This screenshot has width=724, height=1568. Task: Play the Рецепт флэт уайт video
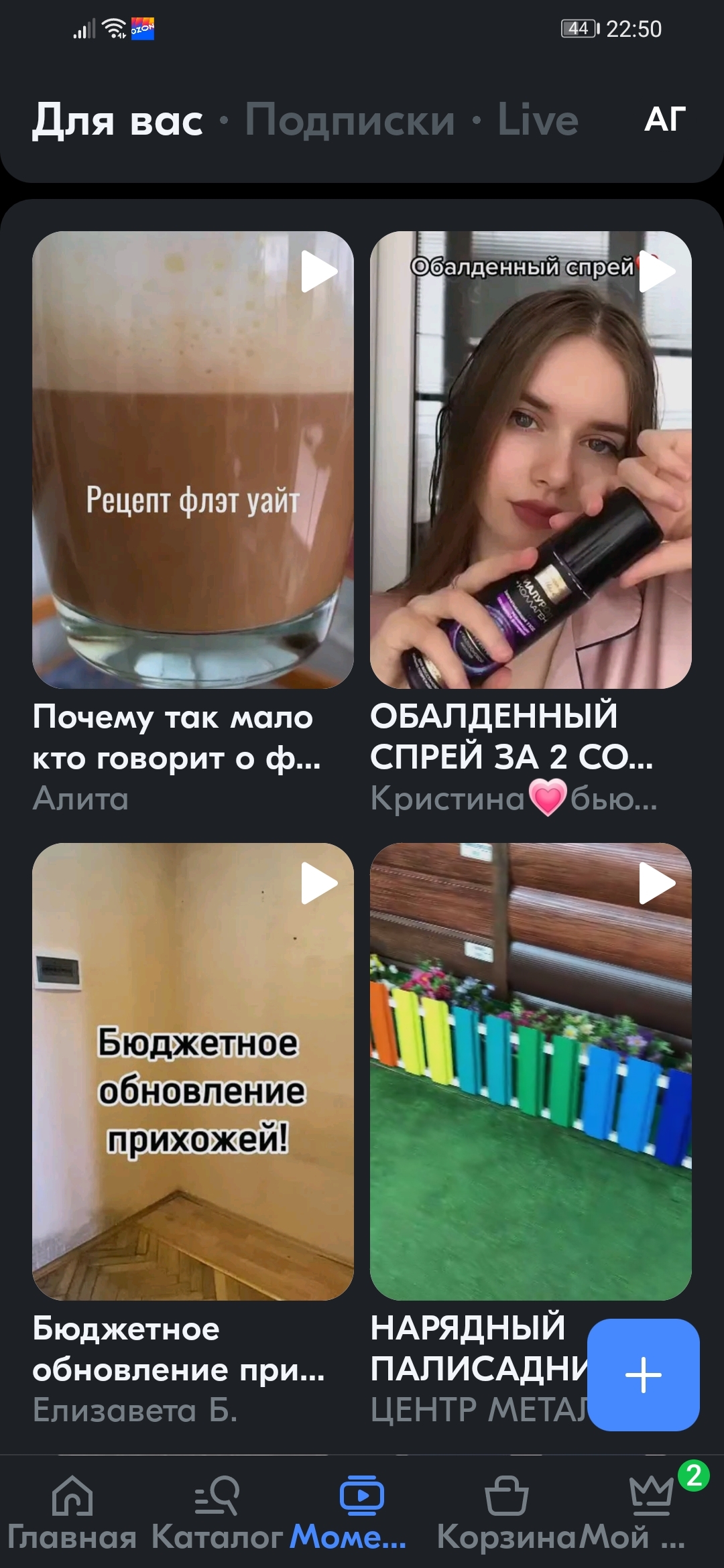point(193,460)
